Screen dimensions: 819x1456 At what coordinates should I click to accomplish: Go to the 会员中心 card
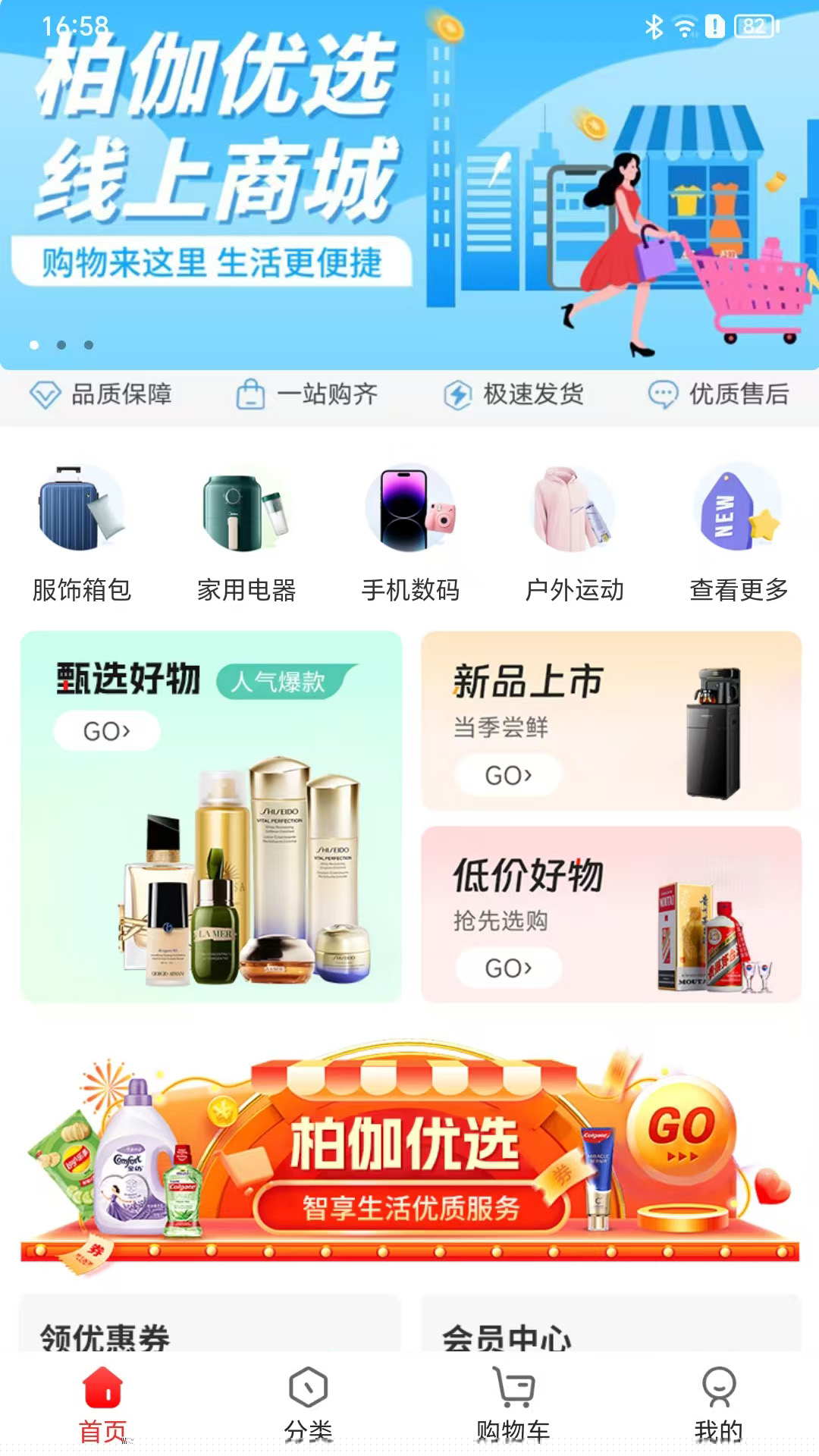point(611,1326)
